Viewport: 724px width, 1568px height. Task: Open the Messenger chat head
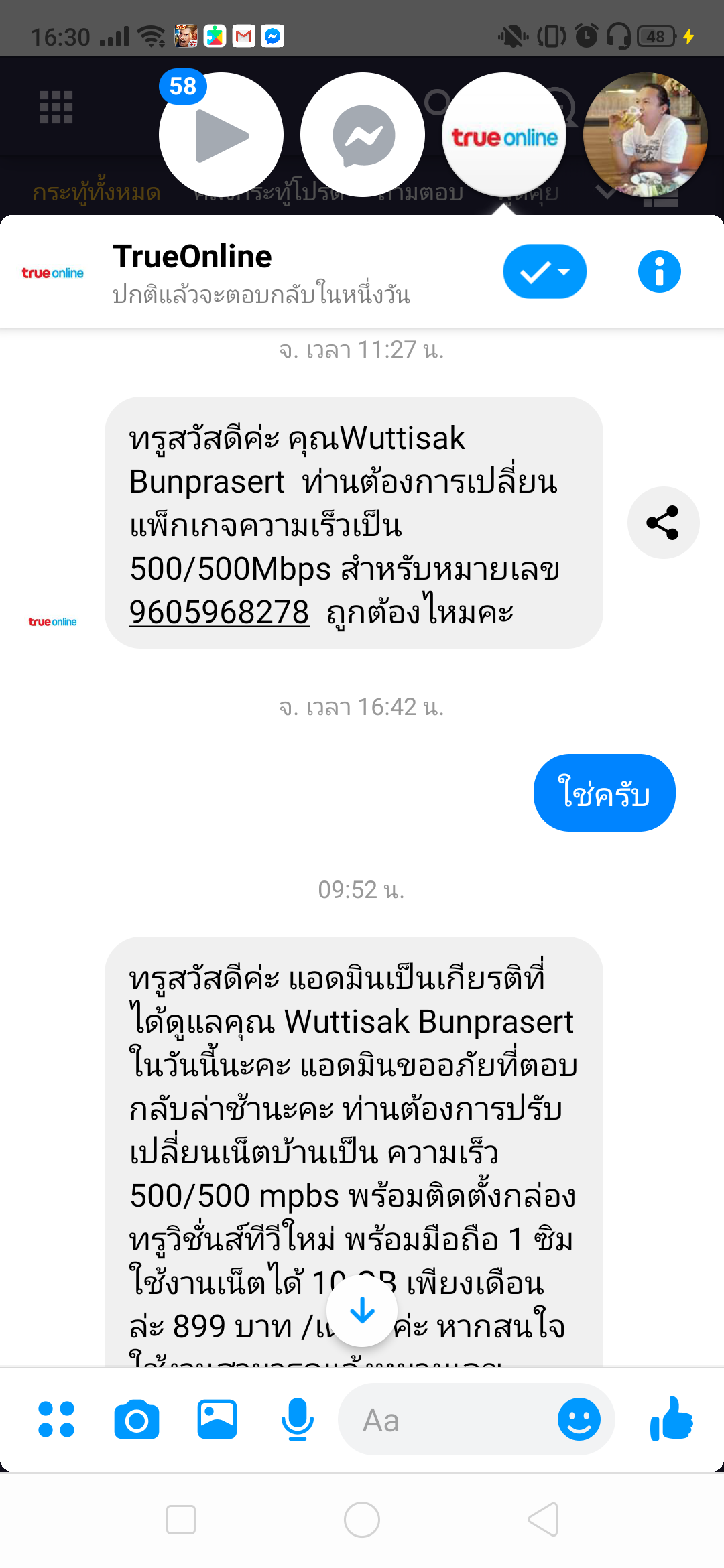click(363, 135)
